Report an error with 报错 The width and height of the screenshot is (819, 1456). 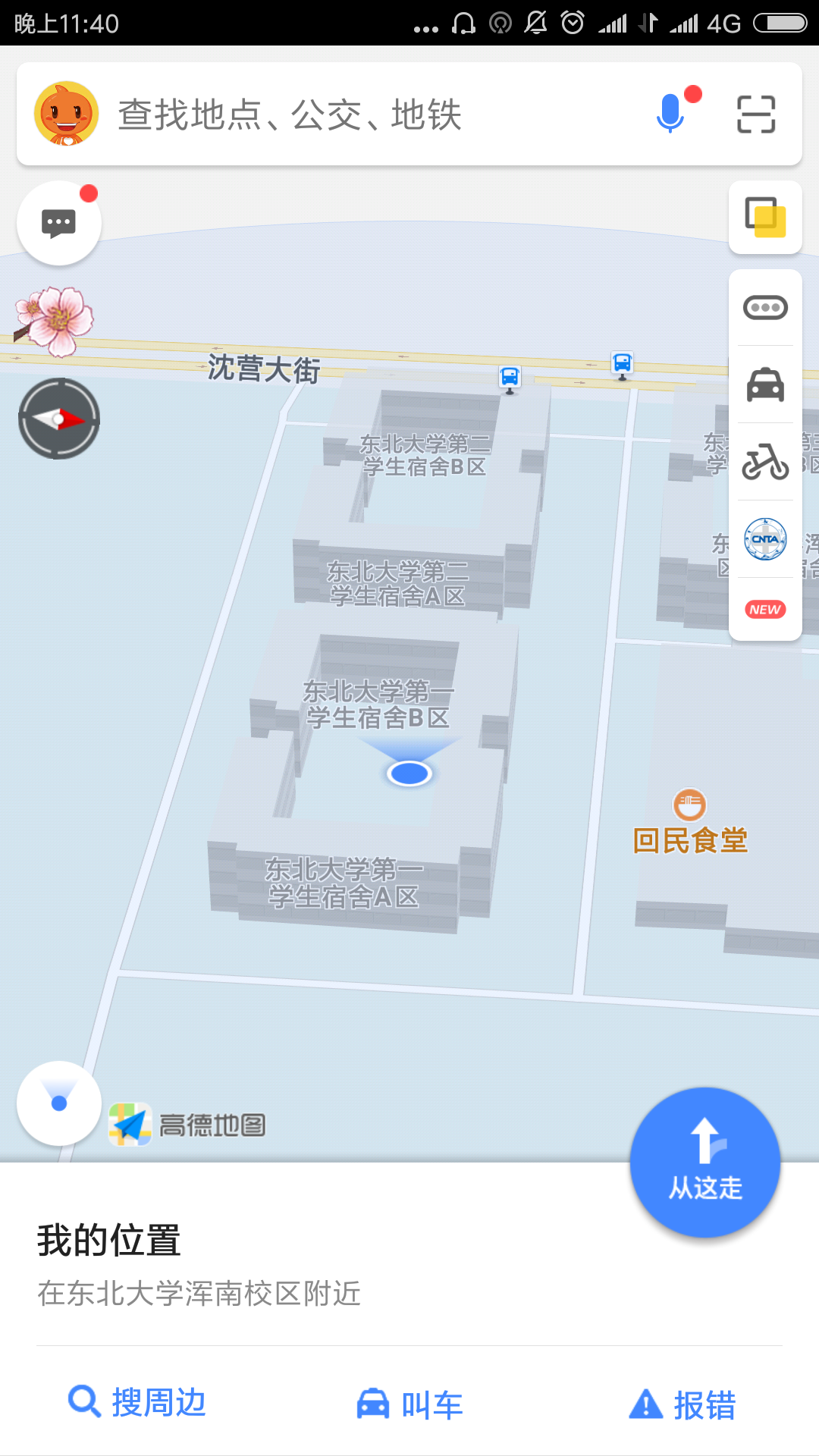click(x=682, y=1404)
